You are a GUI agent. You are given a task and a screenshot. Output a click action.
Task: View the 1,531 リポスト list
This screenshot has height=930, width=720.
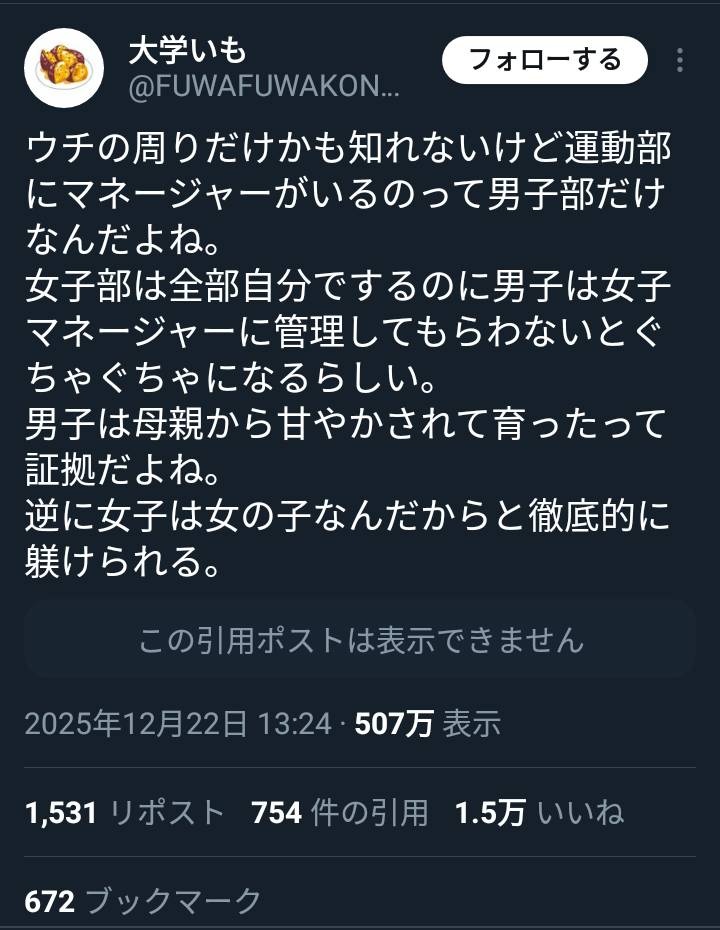coord(125,813)
